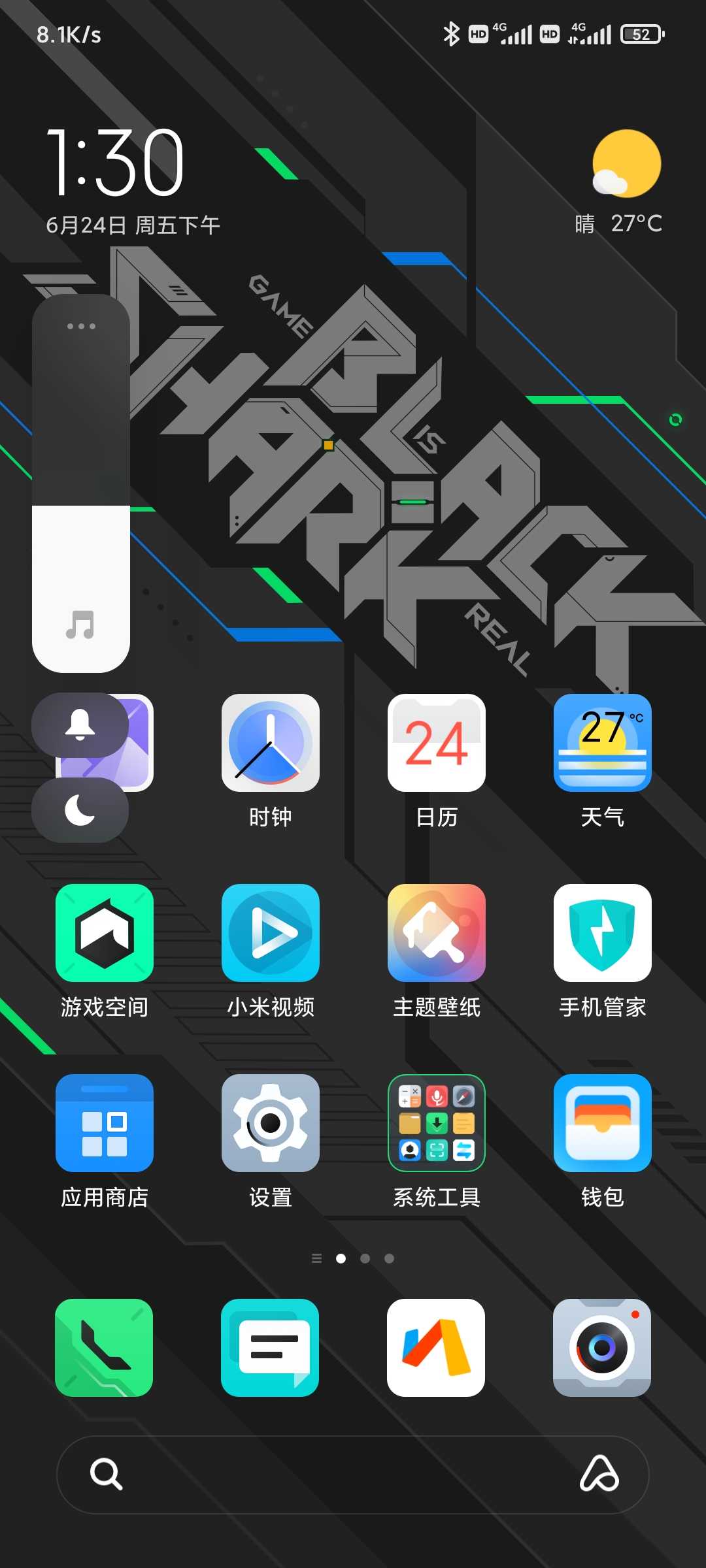Image resolution: width=706 pixels, height=1568 pixels.
Task: Open the 钱包 wallet app
Action: [602, 1123]
